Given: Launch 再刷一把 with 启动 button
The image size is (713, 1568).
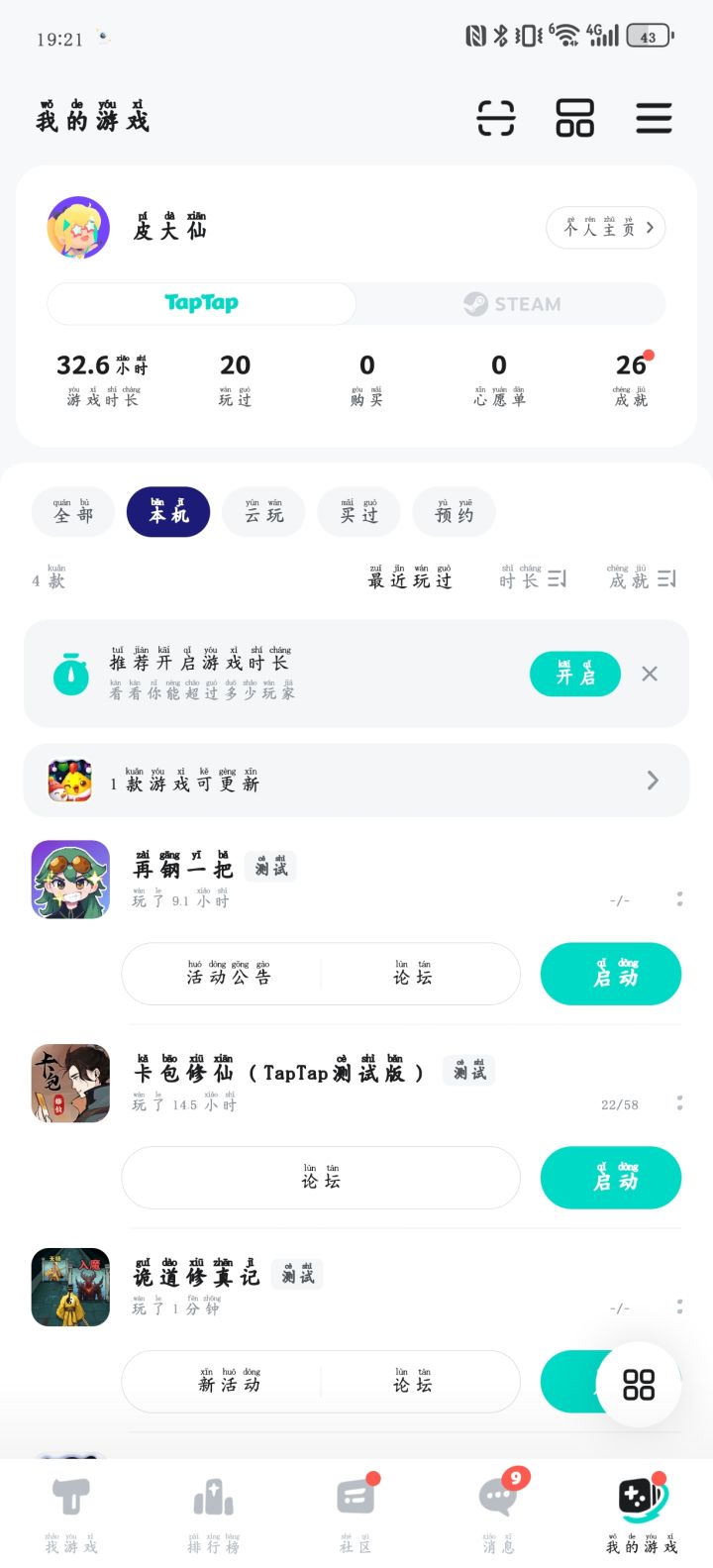Looking at the screenshot, I should point(610,974).
